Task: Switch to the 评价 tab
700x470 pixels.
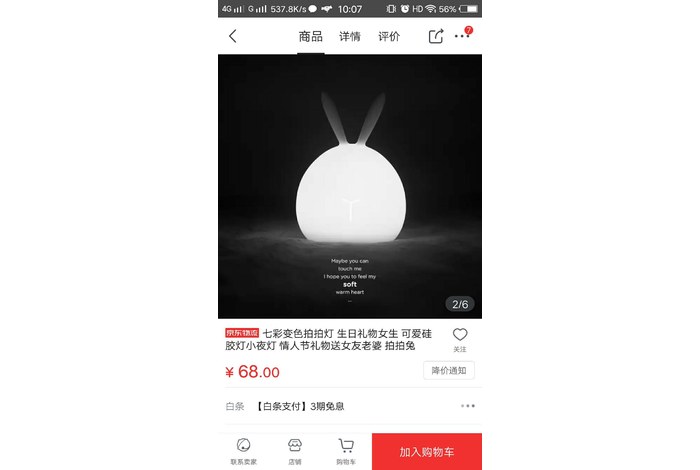Action: [389, 37]
